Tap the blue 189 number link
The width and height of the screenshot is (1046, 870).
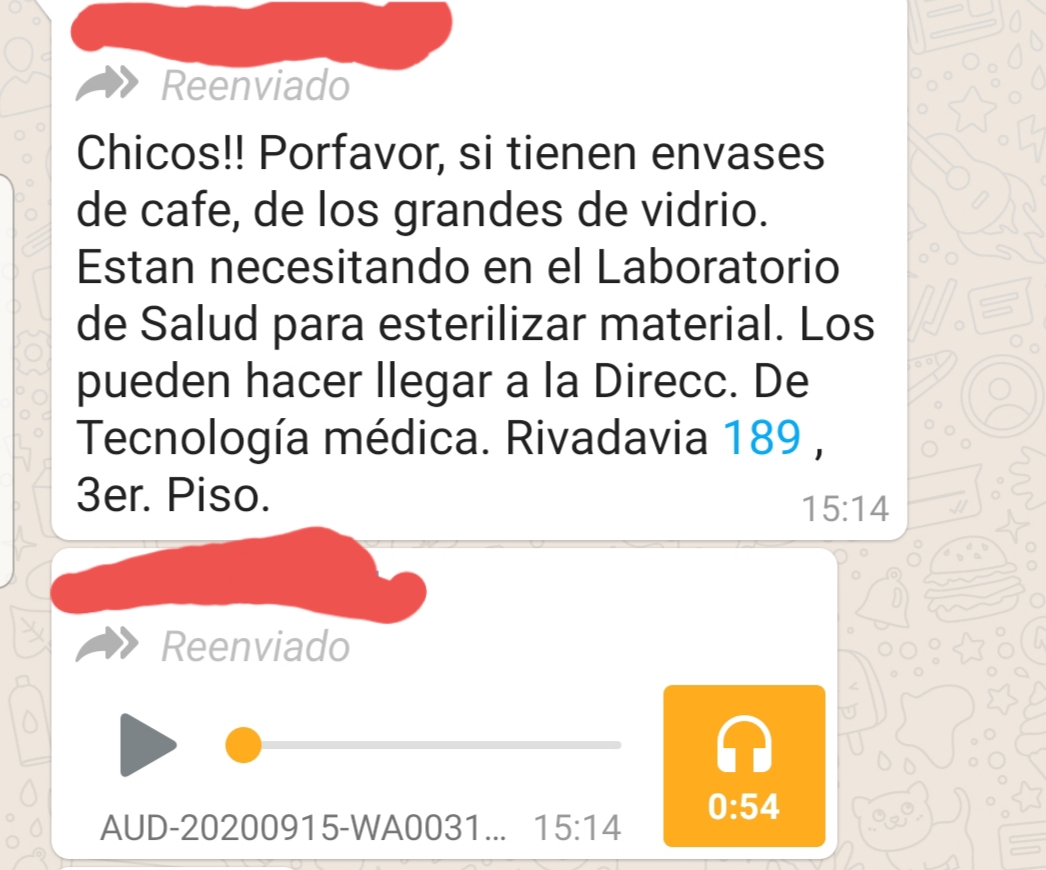(x=762, y=440)
